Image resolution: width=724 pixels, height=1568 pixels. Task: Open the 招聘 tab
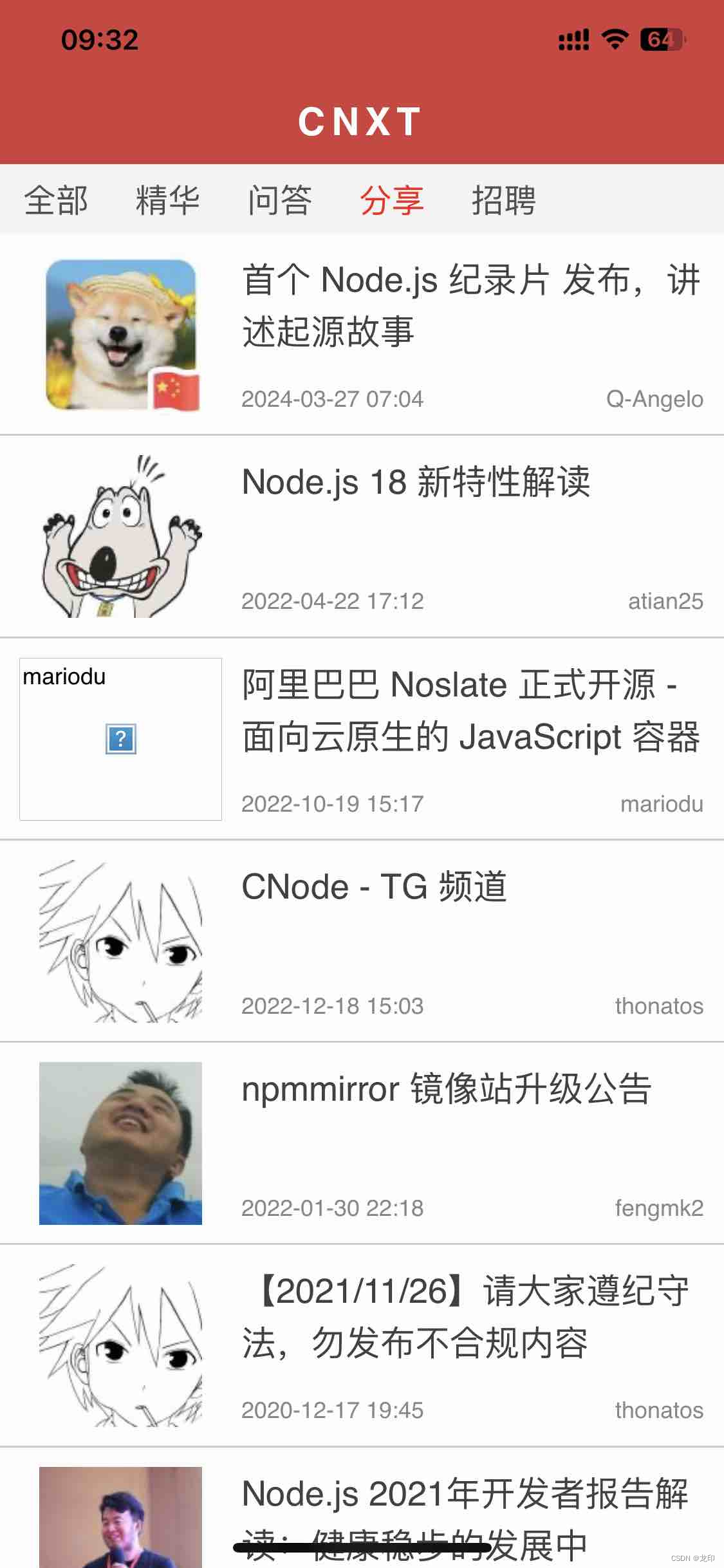coord(504,201)
